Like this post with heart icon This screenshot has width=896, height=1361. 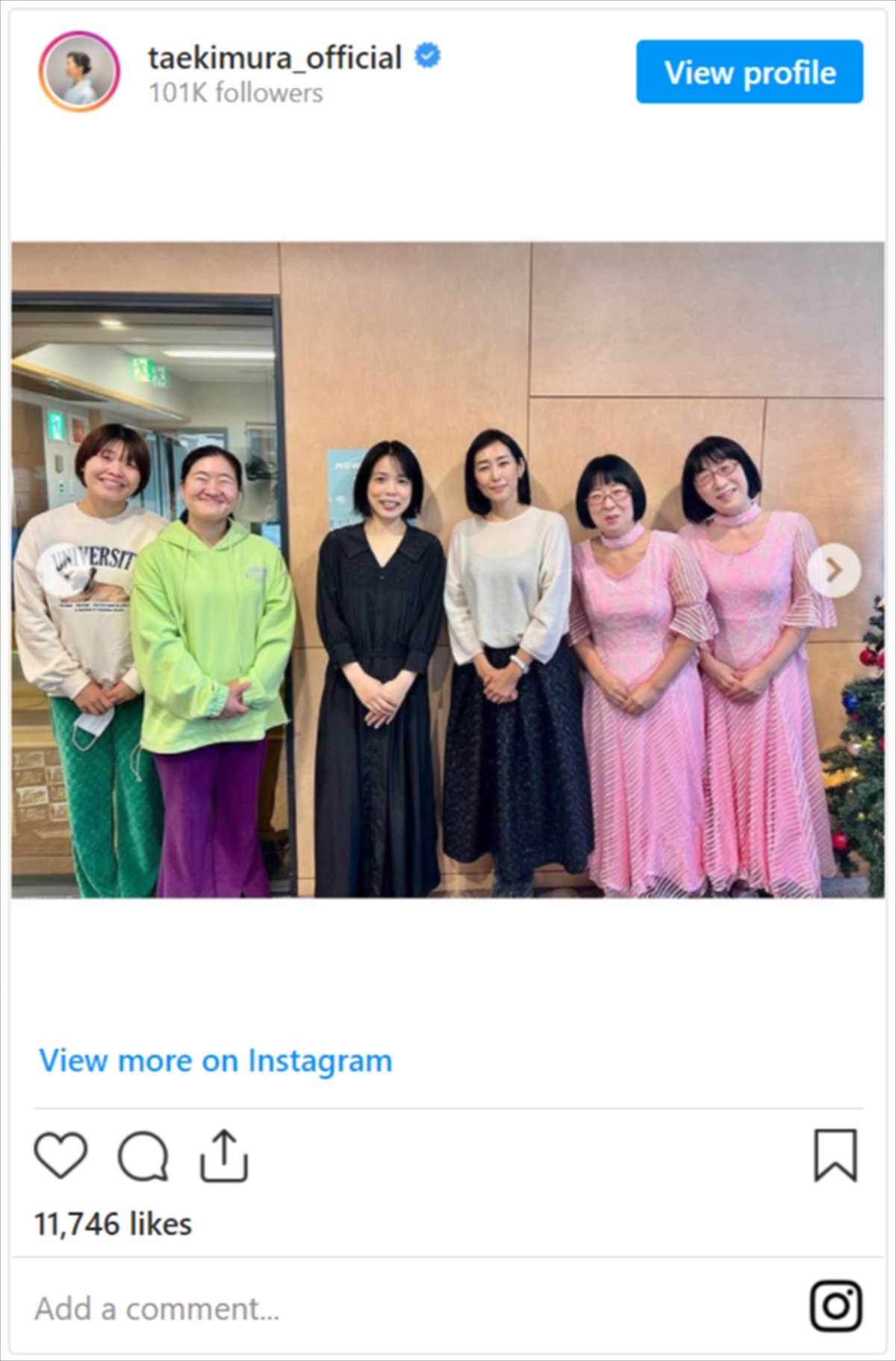click(61, 1156)
